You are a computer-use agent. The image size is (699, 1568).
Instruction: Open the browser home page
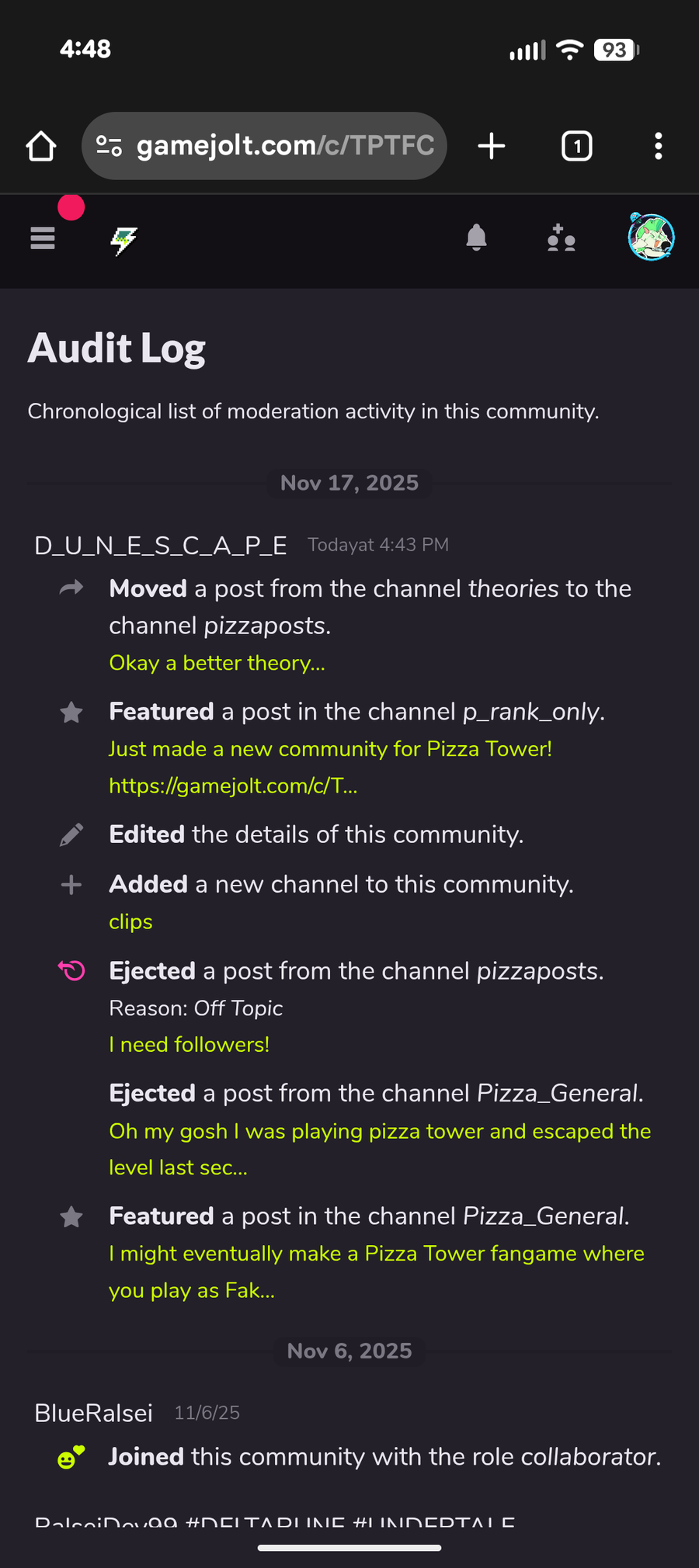click(x=41, y=146)
